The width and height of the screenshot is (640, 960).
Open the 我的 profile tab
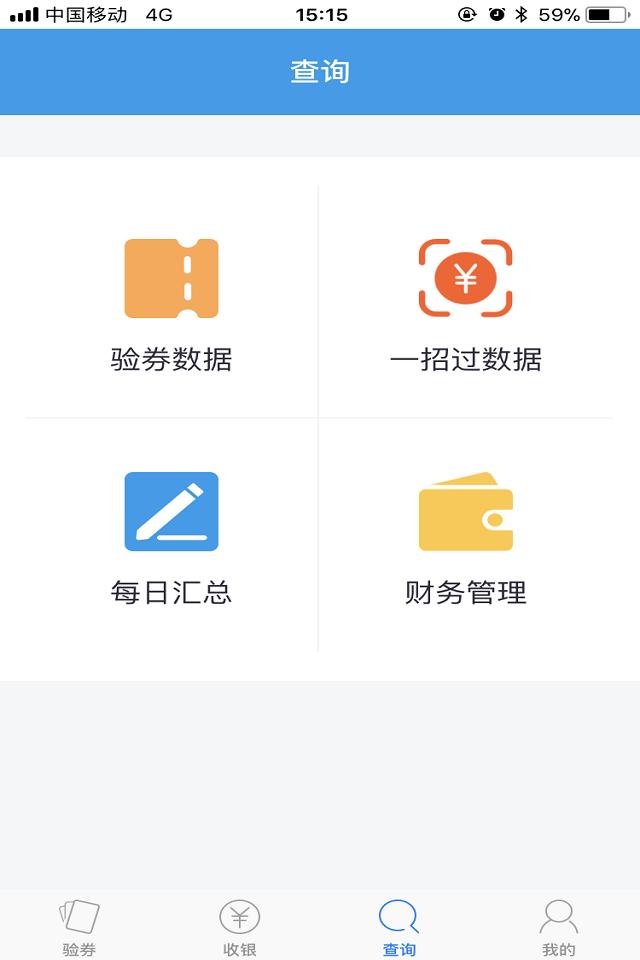pos(559,927)
